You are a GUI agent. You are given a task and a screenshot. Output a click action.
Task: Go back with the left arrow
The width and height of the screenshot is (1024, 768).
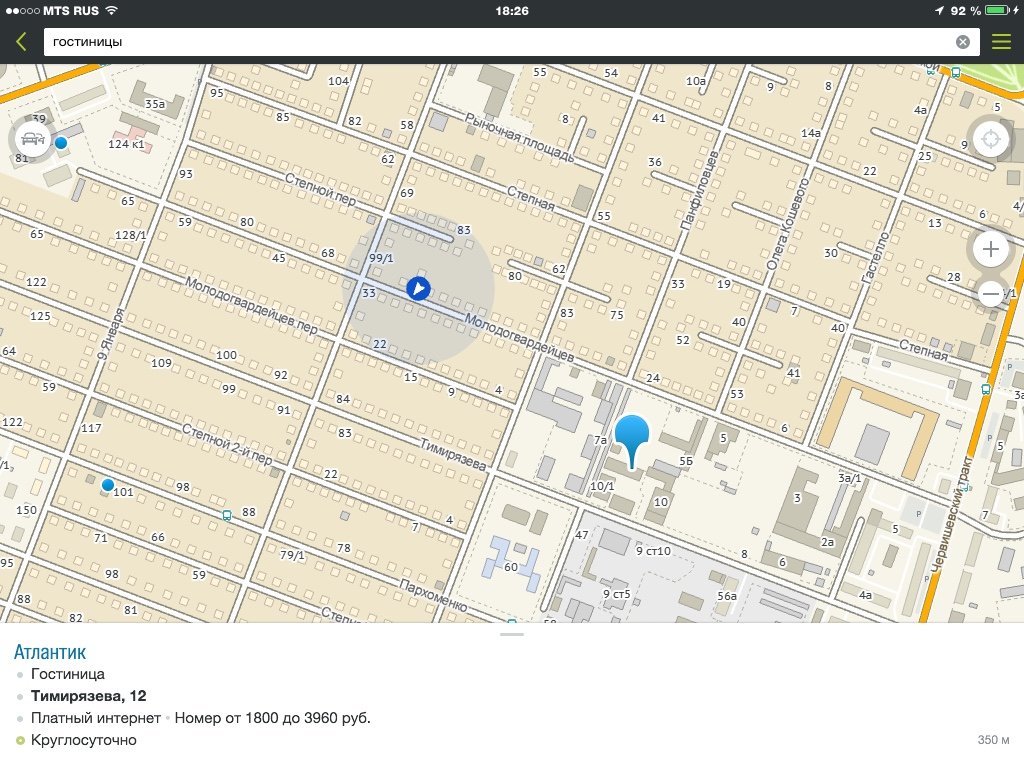(x=21, y=42)
